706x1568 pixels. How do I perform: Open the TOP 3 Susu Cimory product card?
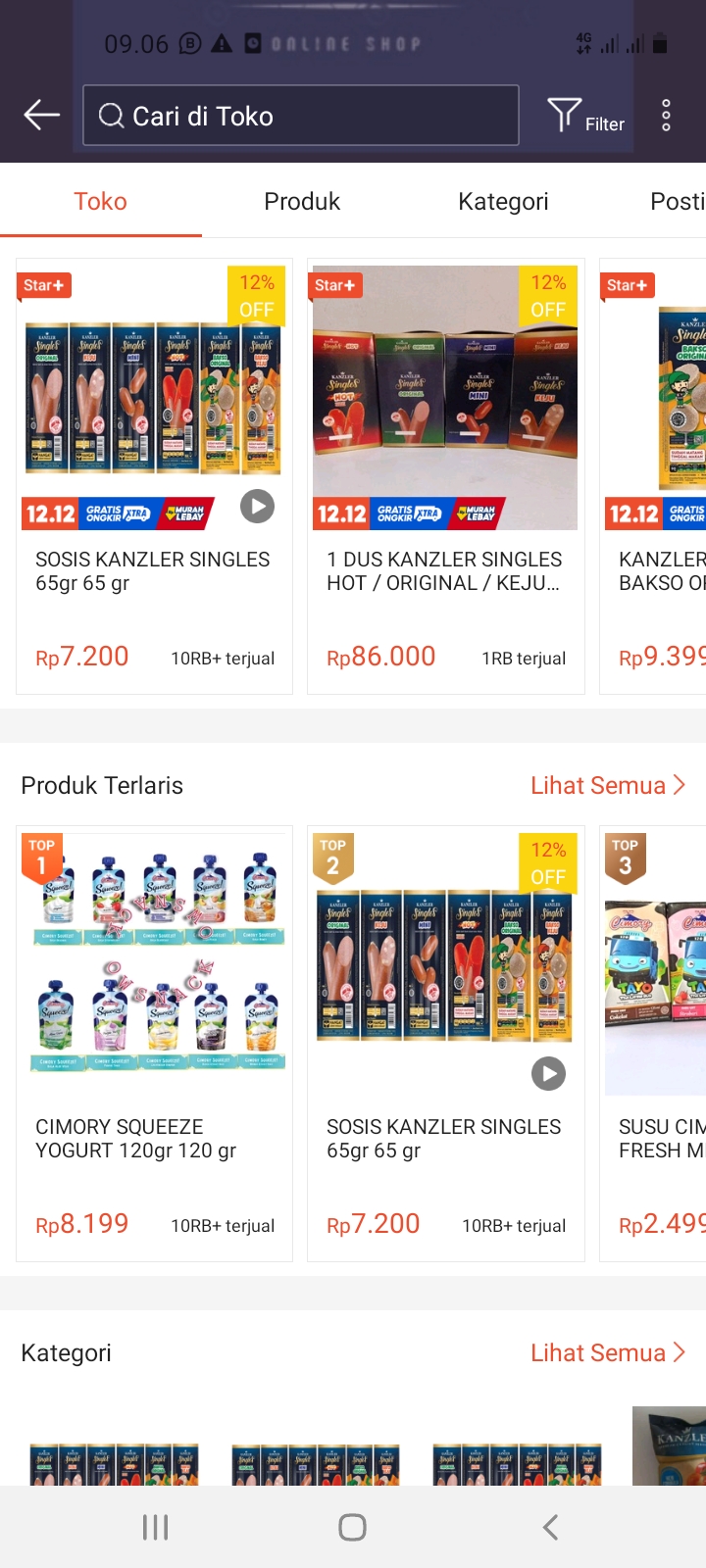point(653,1044)
